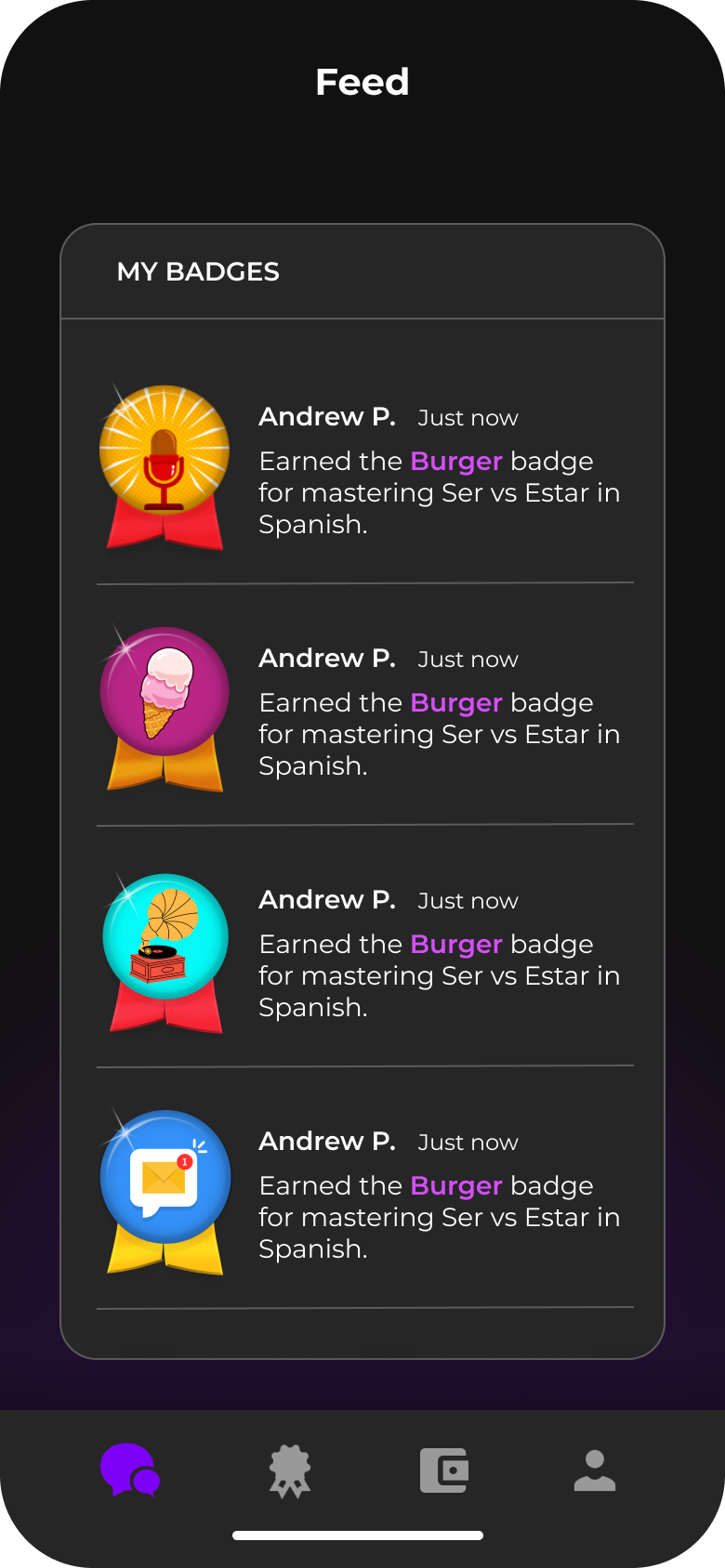Open the wallet icon in bottom navigation
The image size is (725, 1568).
point(442,1470)
